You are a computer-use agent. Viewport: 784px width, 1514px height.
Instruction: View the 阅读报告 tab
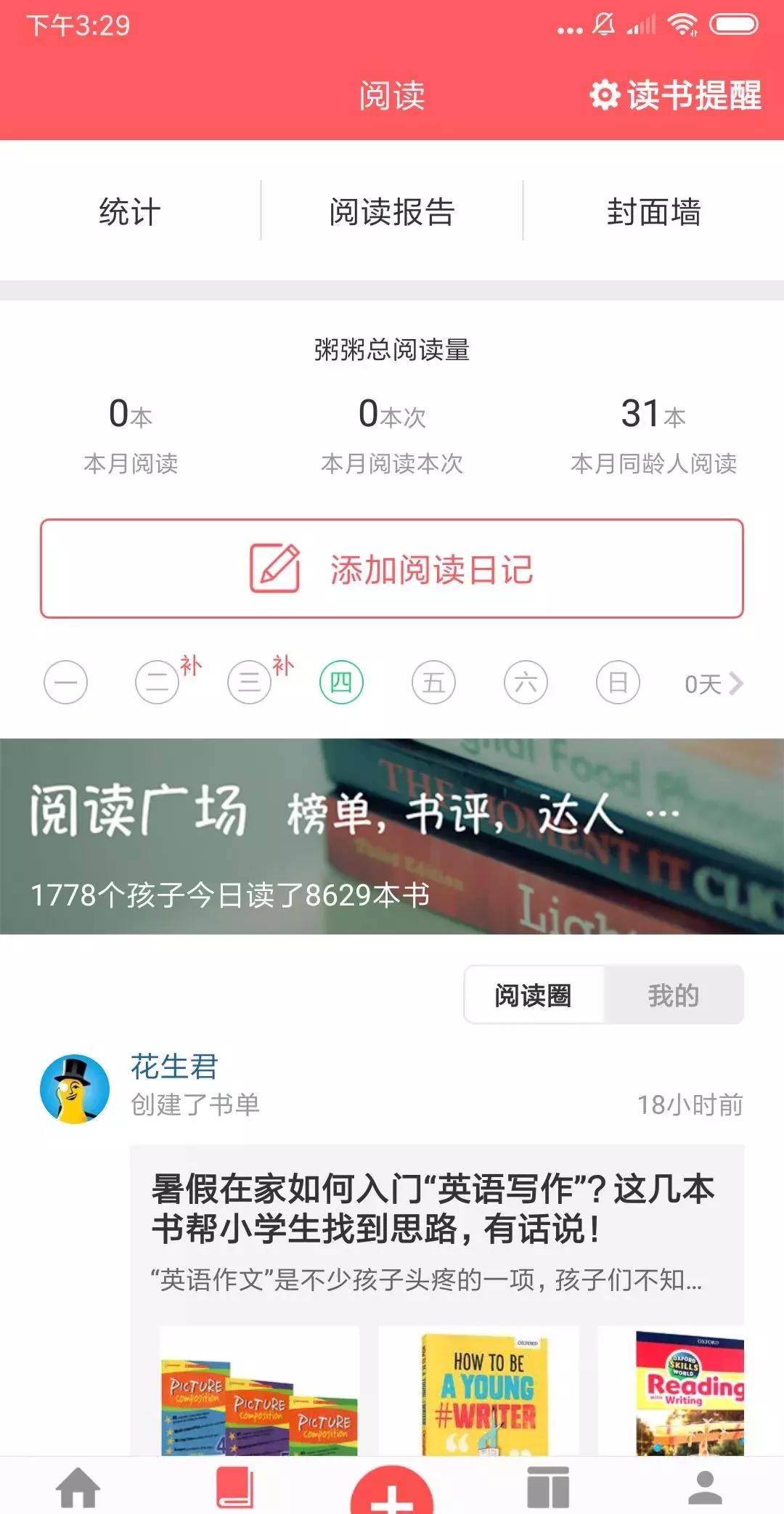pos(392,212)
